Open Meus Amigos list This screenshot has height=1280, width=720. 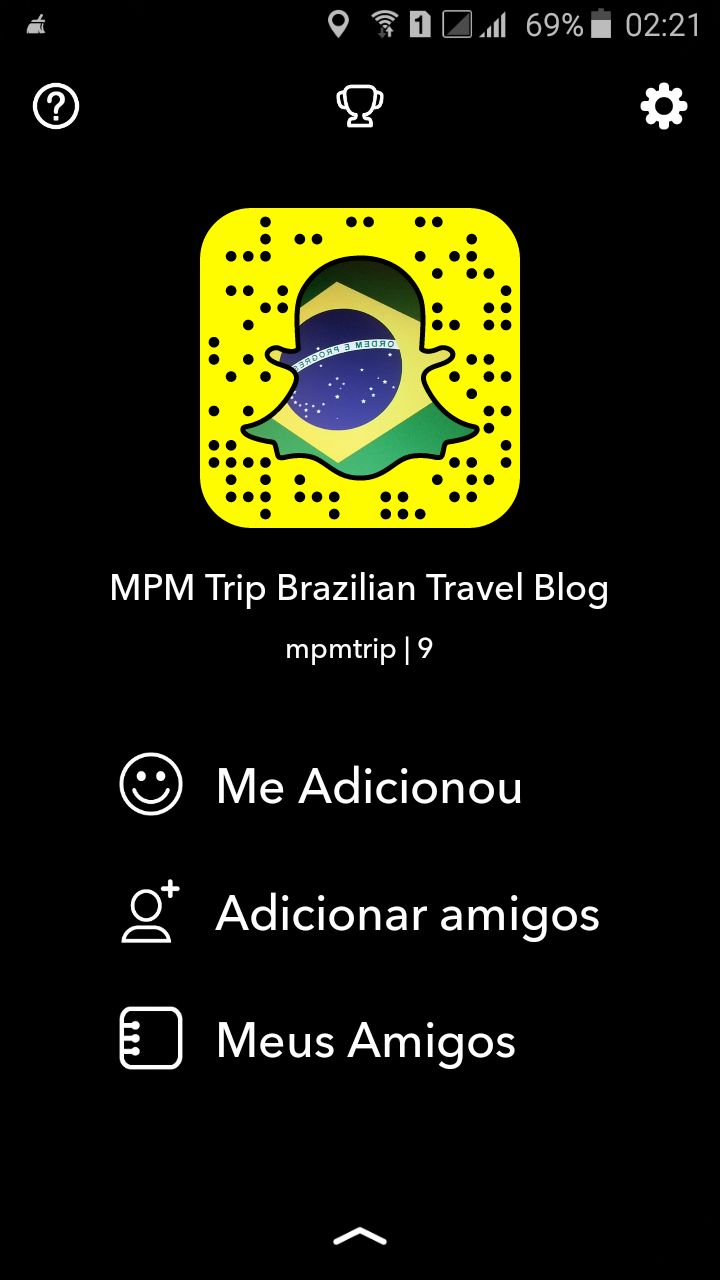[365, 1040]
